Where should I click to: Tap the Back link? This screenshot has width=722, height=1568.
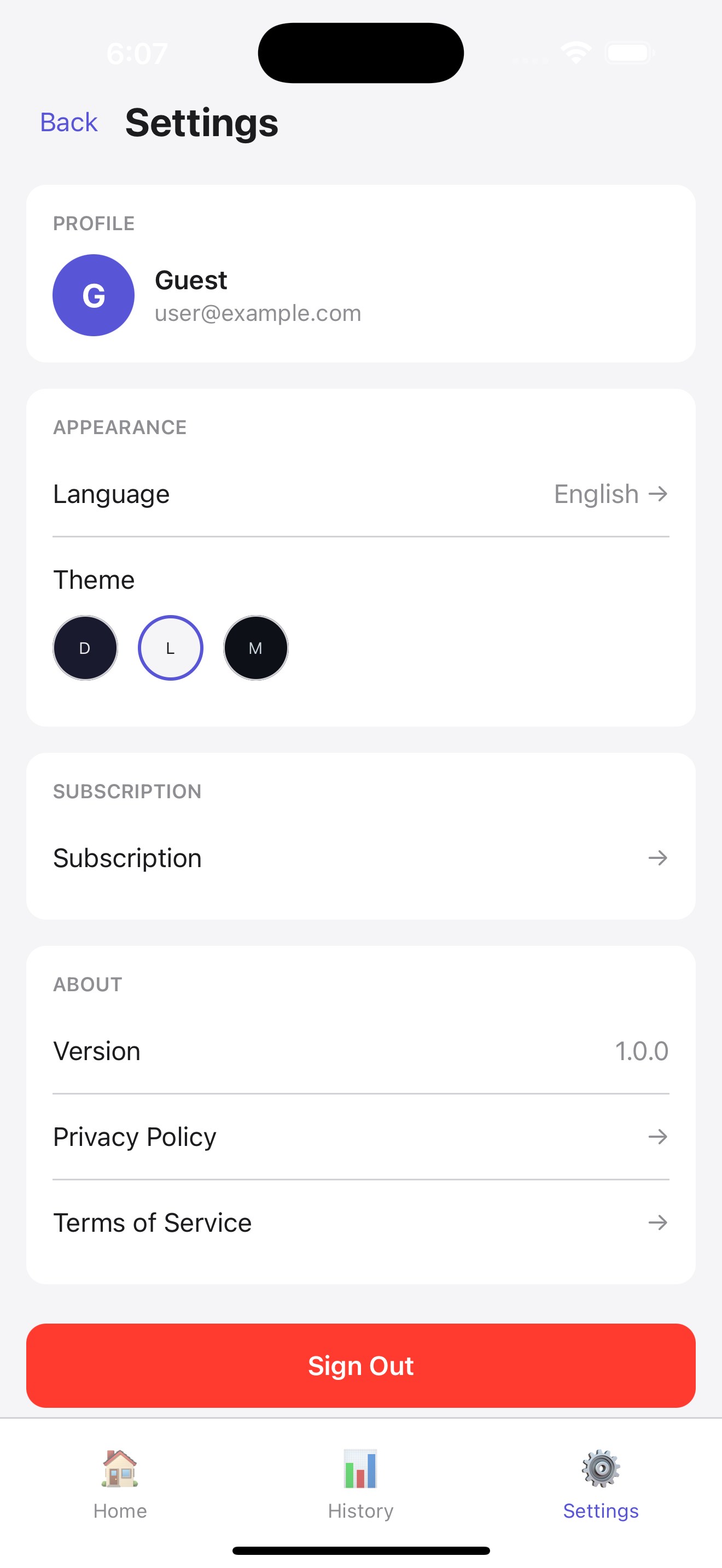[69, 122]
